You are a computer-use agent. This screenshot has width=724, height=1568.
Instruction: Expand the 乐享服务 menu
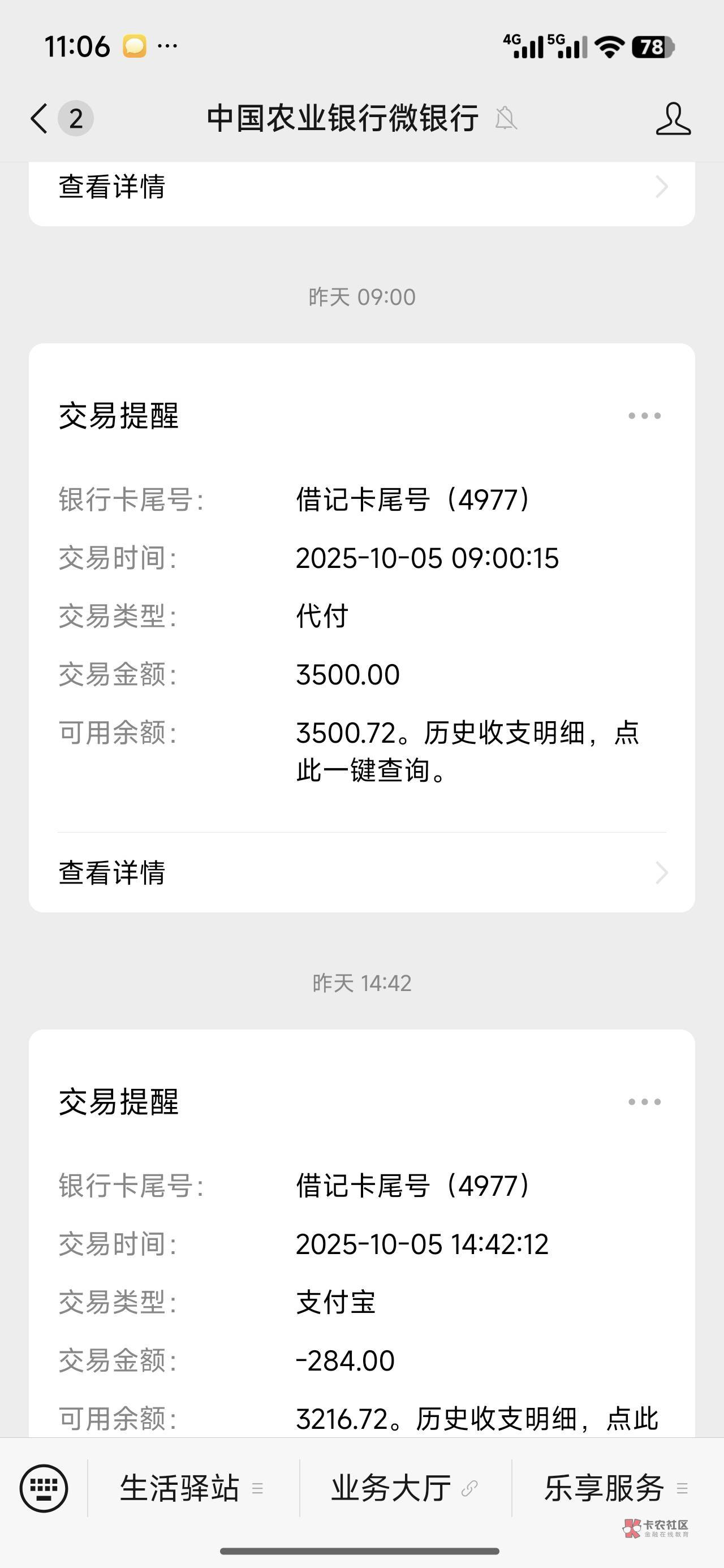[615, 1488]
